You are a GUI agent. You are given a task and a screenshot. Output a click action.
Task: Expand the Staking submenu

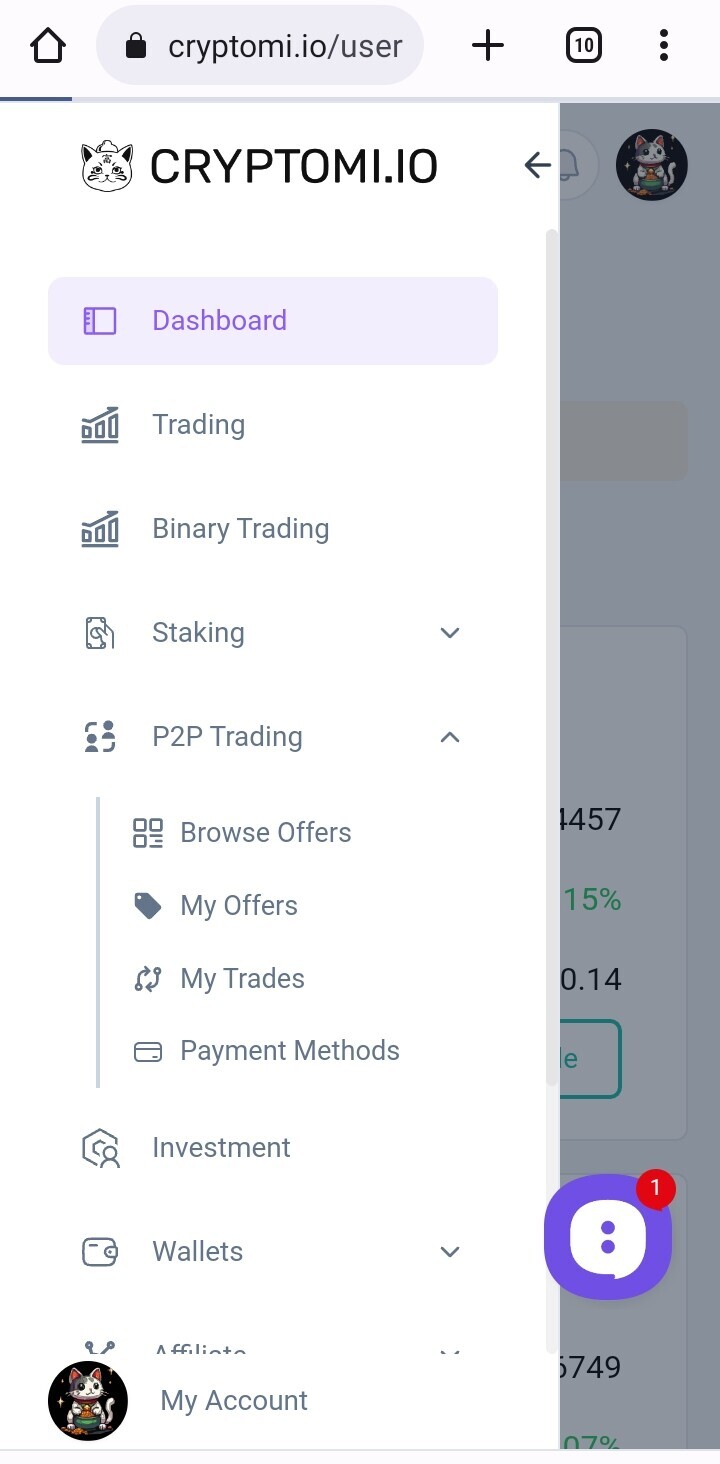click(273, 633)
